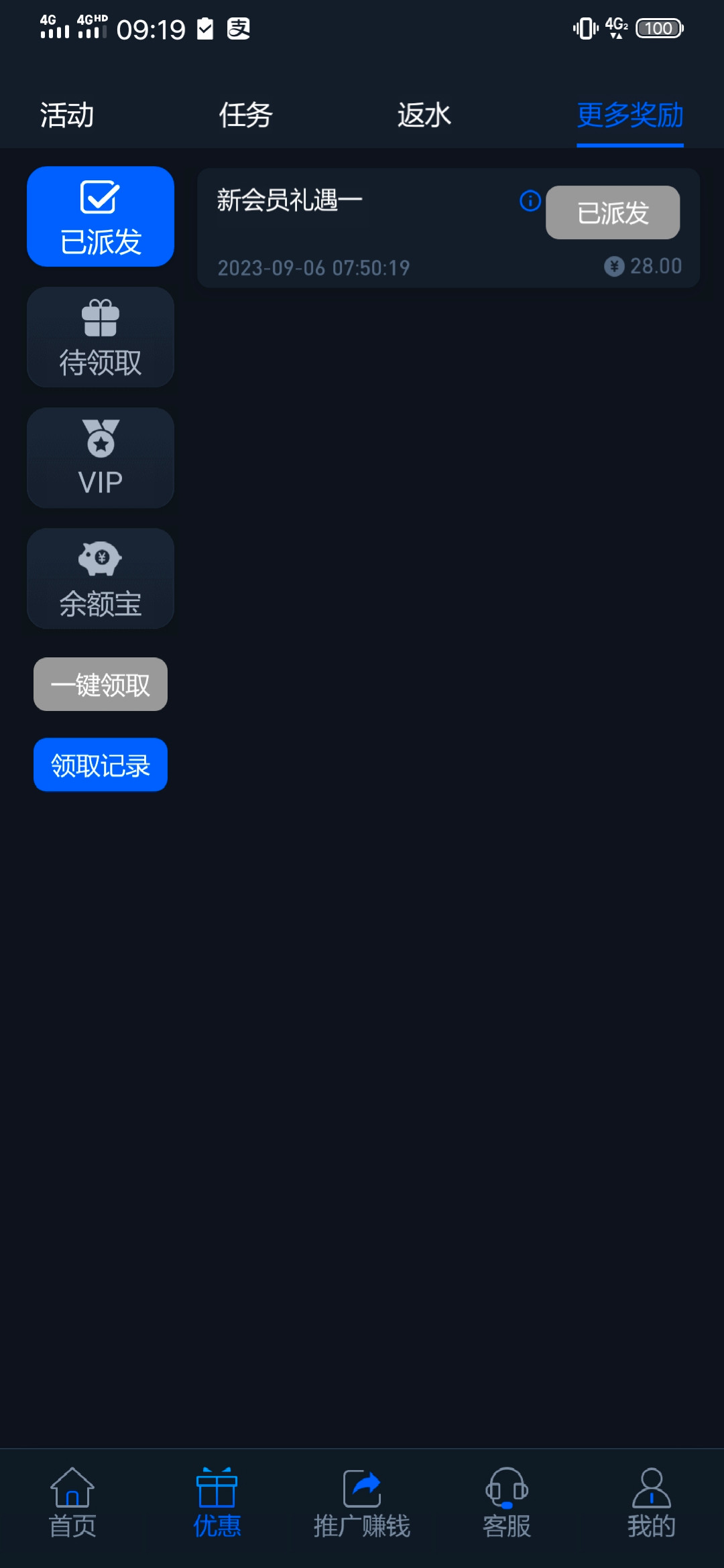The height and width of the screenshot is (1568, 724).
Task: Open the 优惠 bottom tab
Action: [217, 1503]
